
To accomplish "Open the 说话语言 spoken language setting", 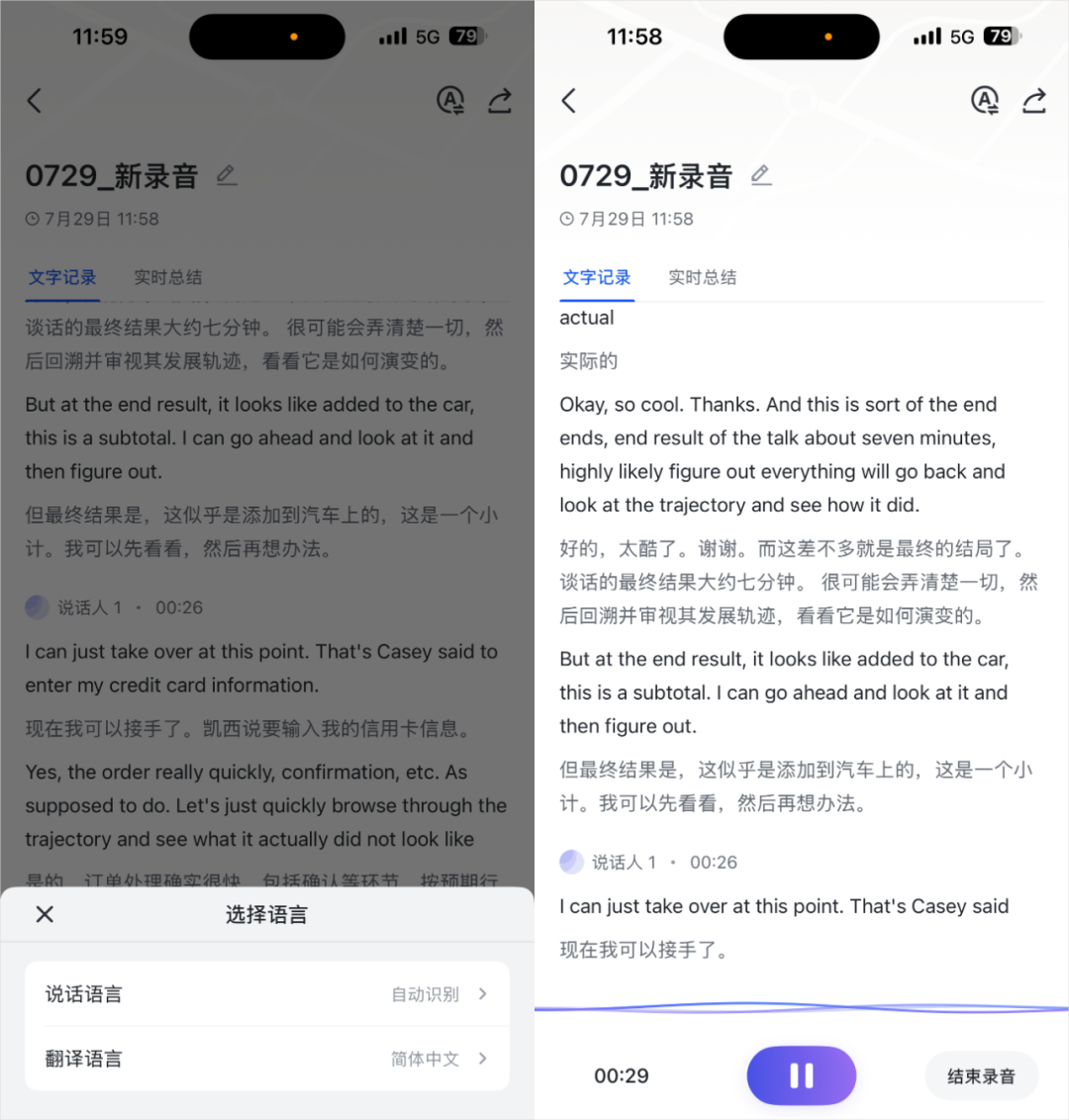I will 266,994.
